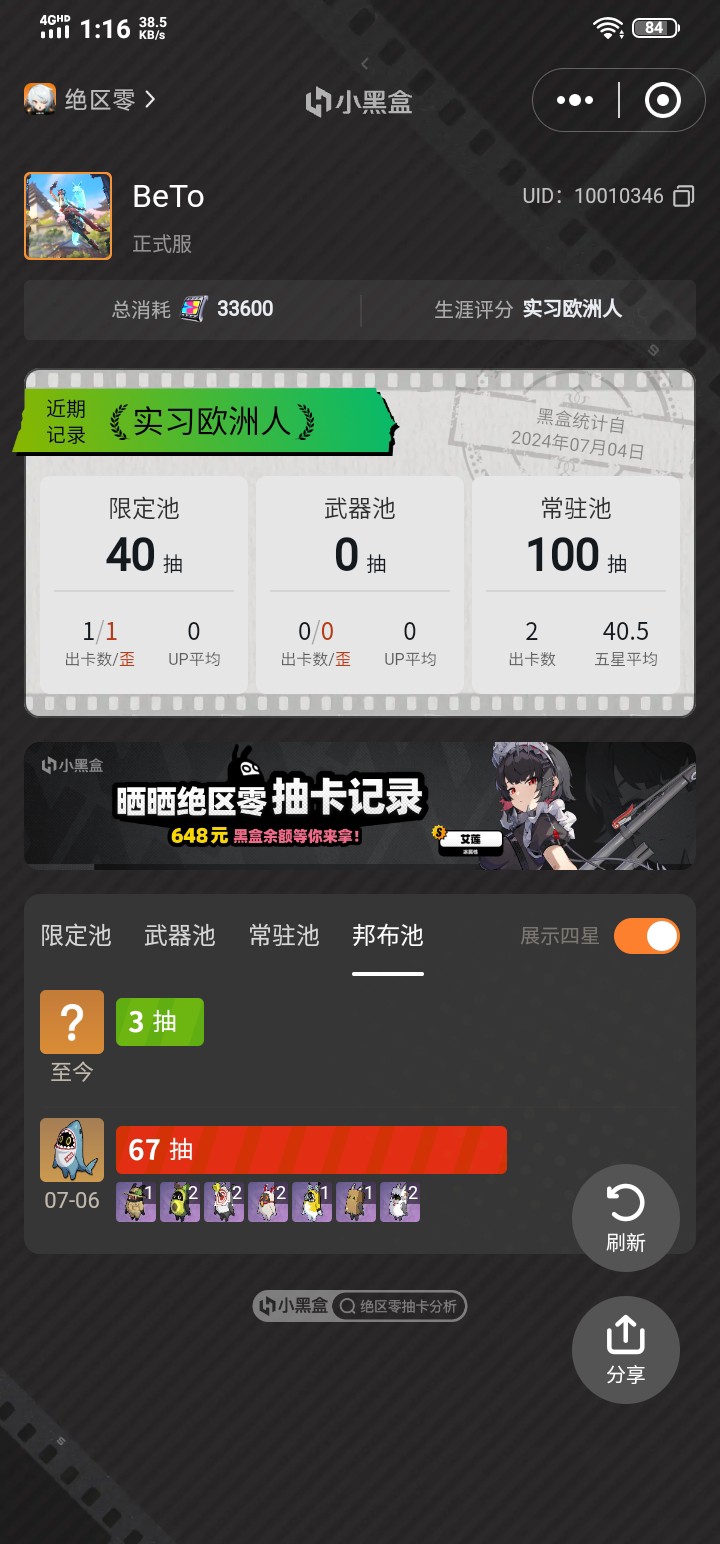
Task: Copy the UID number
Action: 683,196
